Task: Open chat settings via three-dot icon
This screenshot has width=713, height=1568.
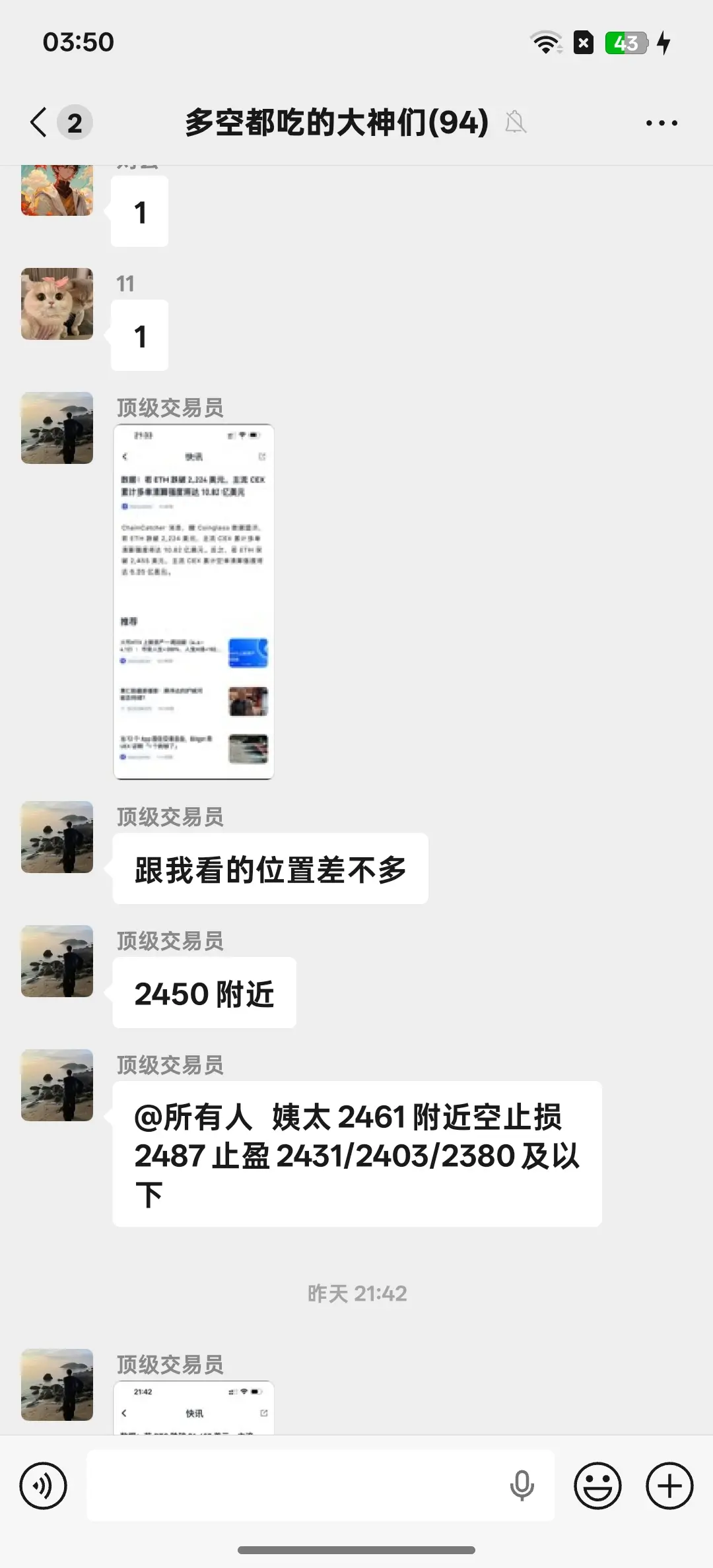Action: (662, 122)
